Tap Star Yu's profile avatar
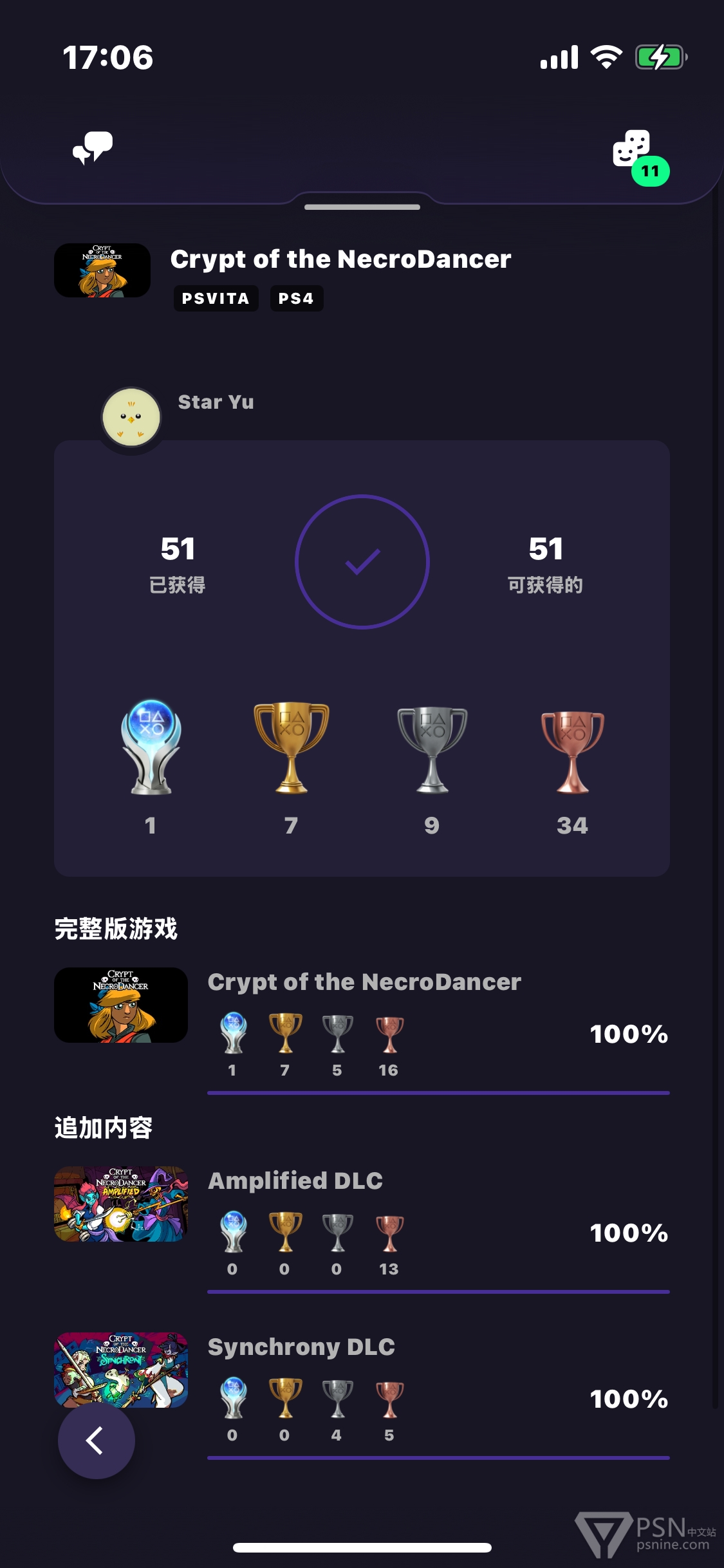 point(131,417)
